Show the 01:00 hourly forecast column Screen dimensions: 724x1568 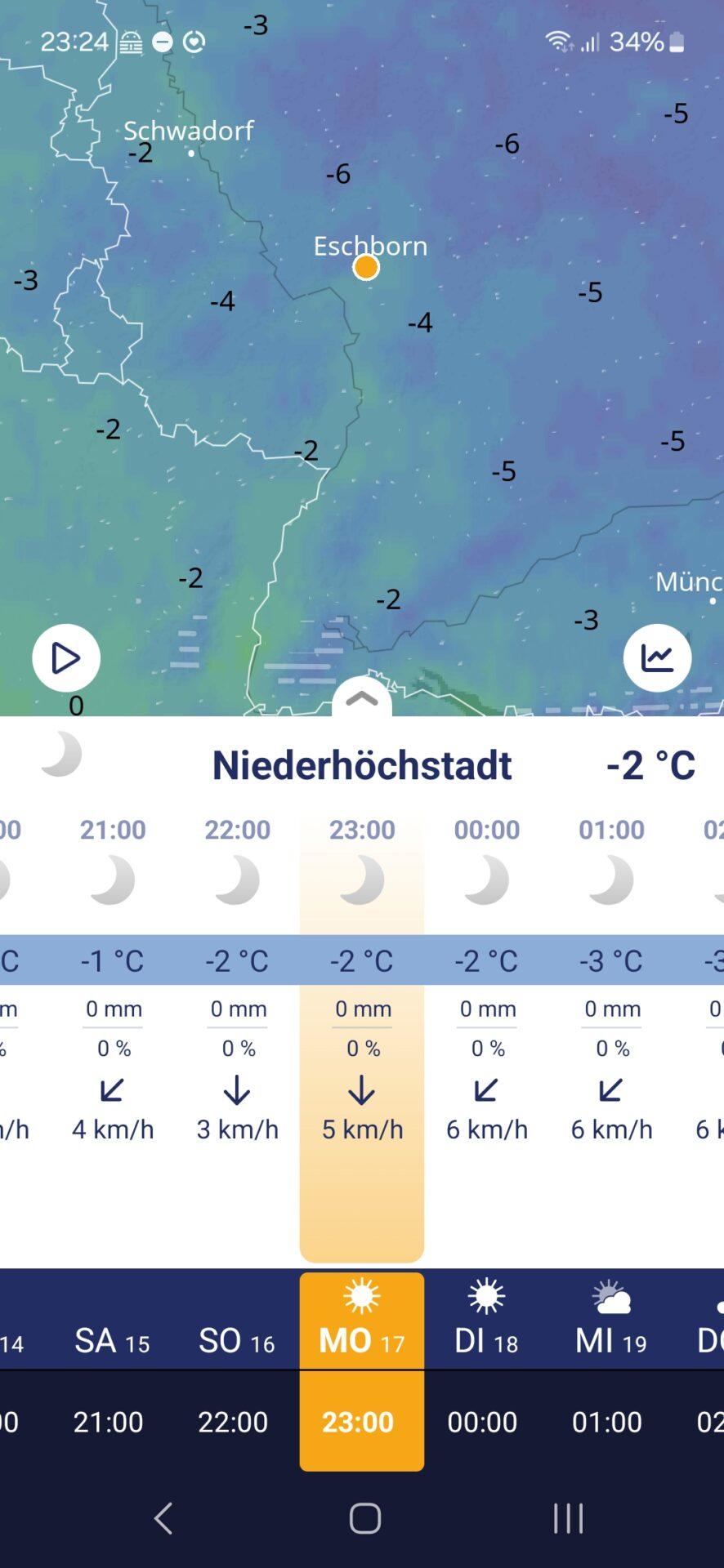coord(612,980)
